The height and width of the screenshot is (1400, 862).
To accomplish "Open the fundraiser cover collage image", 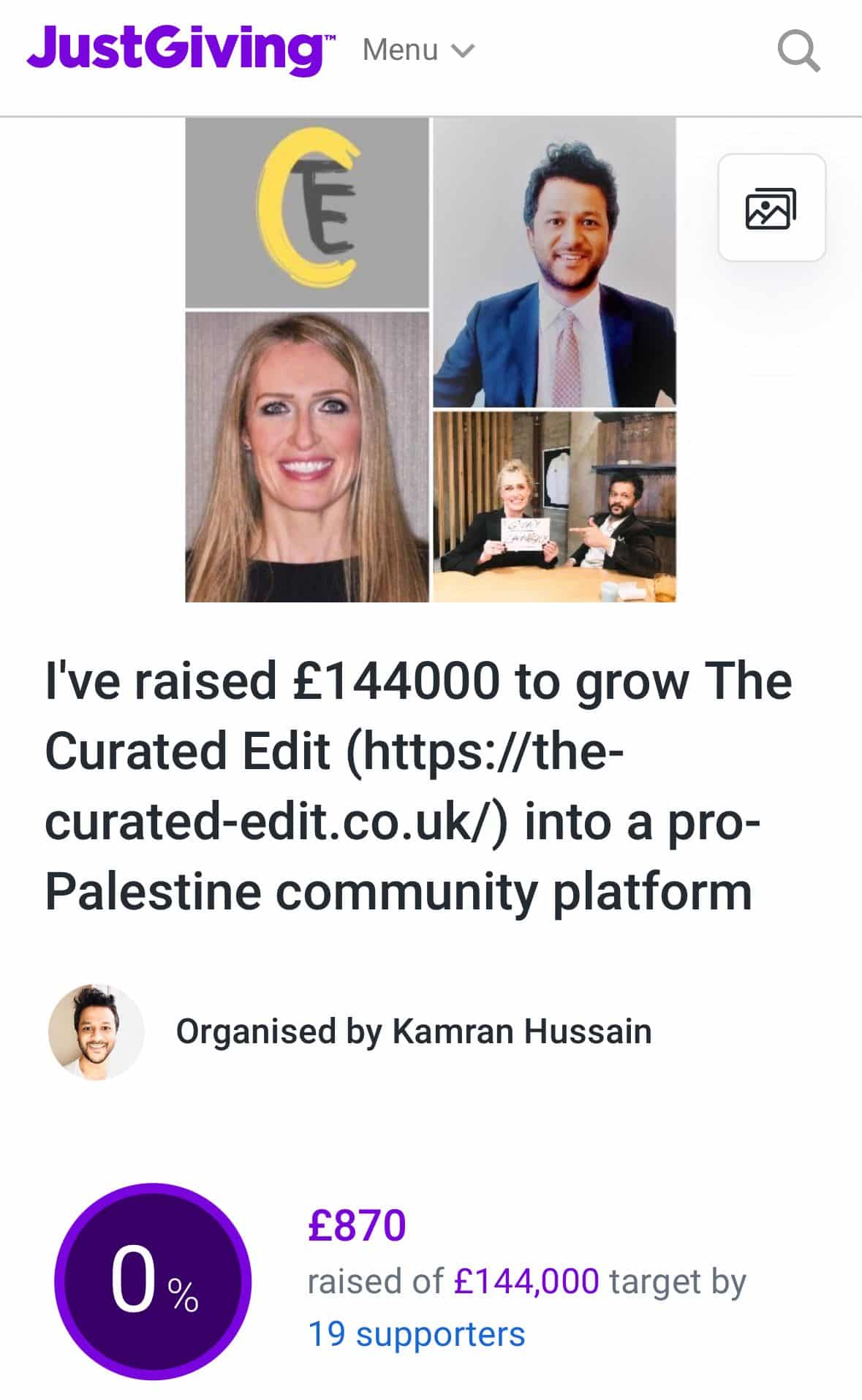I will pyautogui.click(x=430, y=360).
